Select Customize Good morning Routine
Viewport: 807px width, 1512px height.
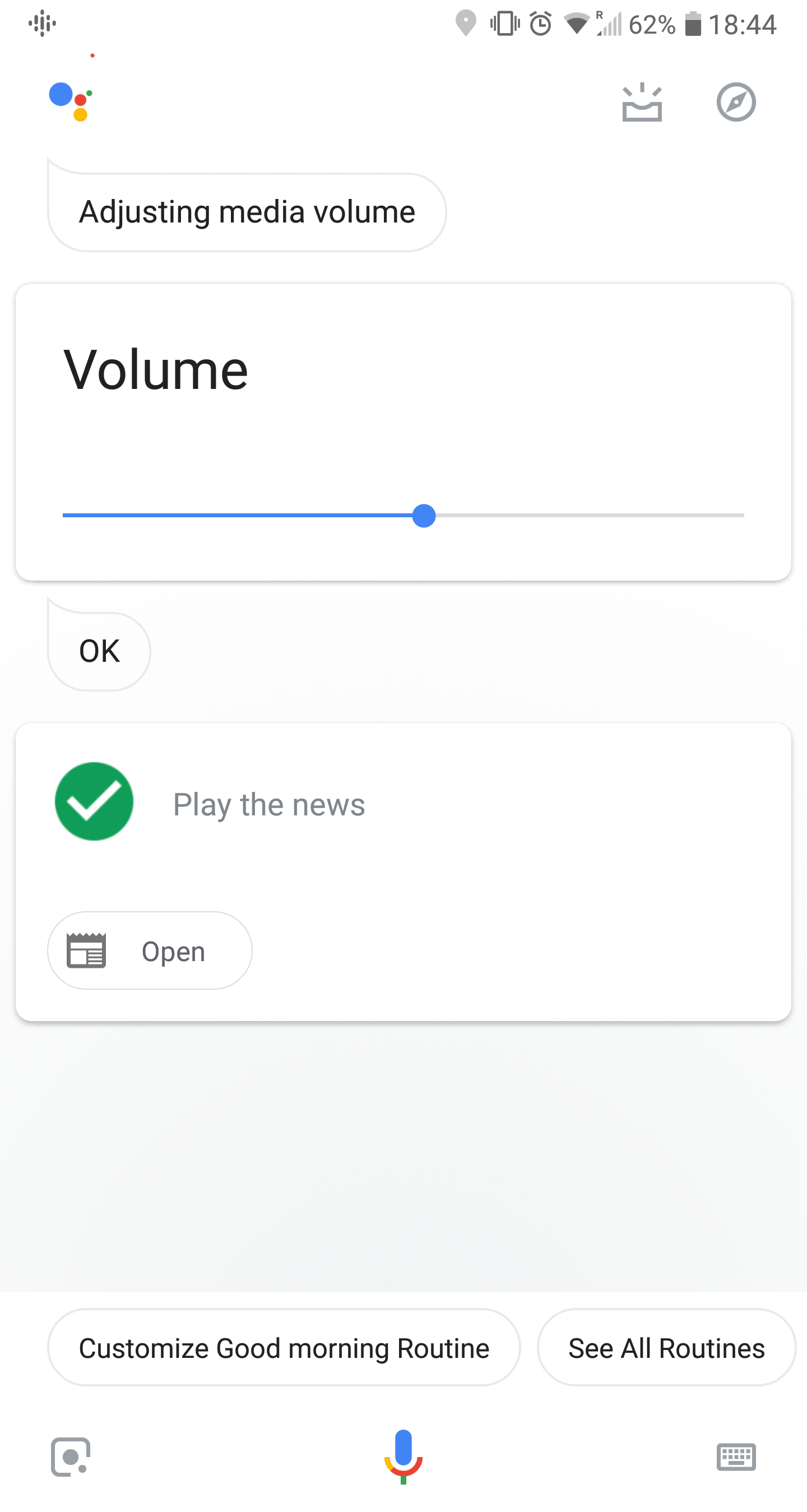point(284,1348)
